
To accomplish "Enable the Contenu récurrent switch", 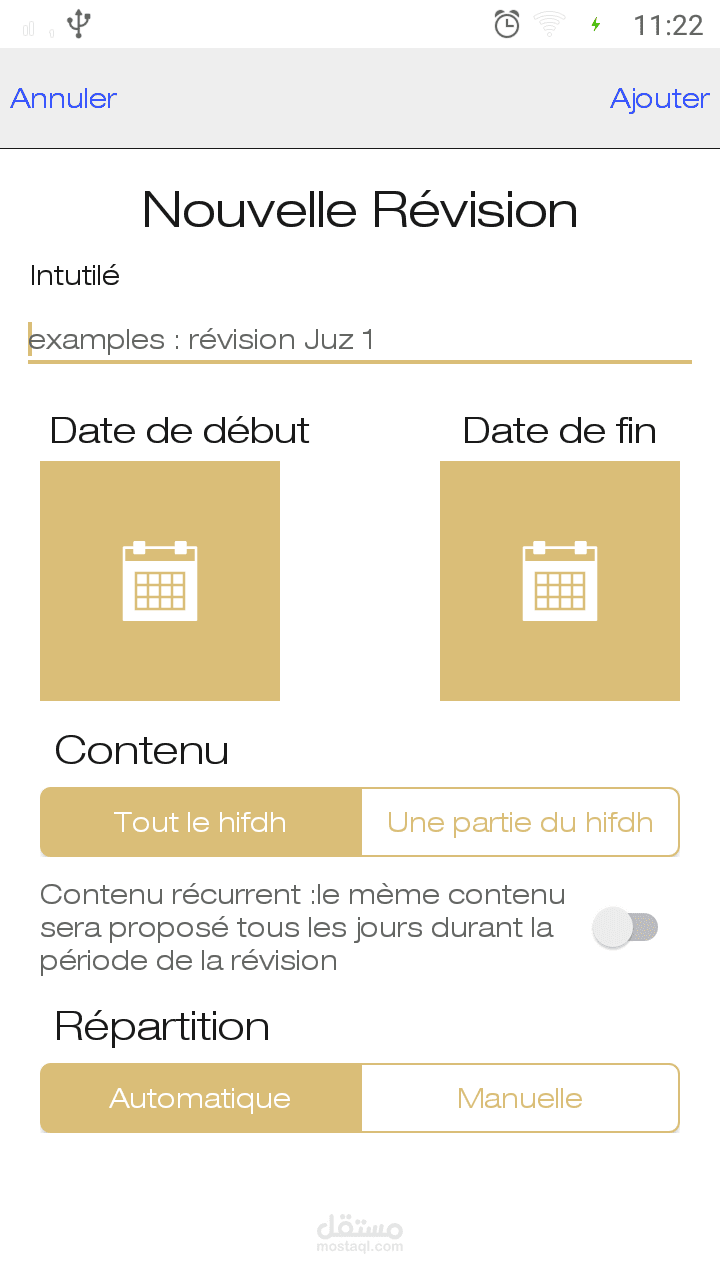I will click(x=626, y=928).
